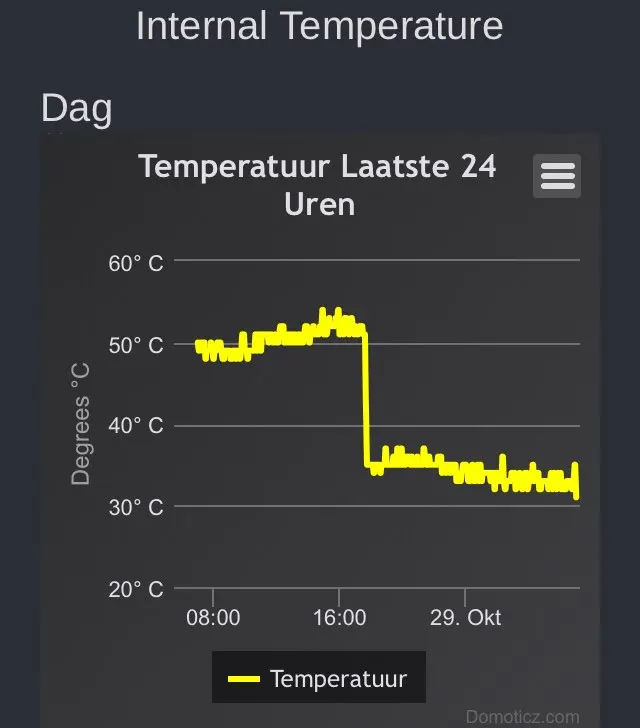This screenshot has width=640, height=728.
Task: Open the chart context menu
Action: [x=557, y=177]
